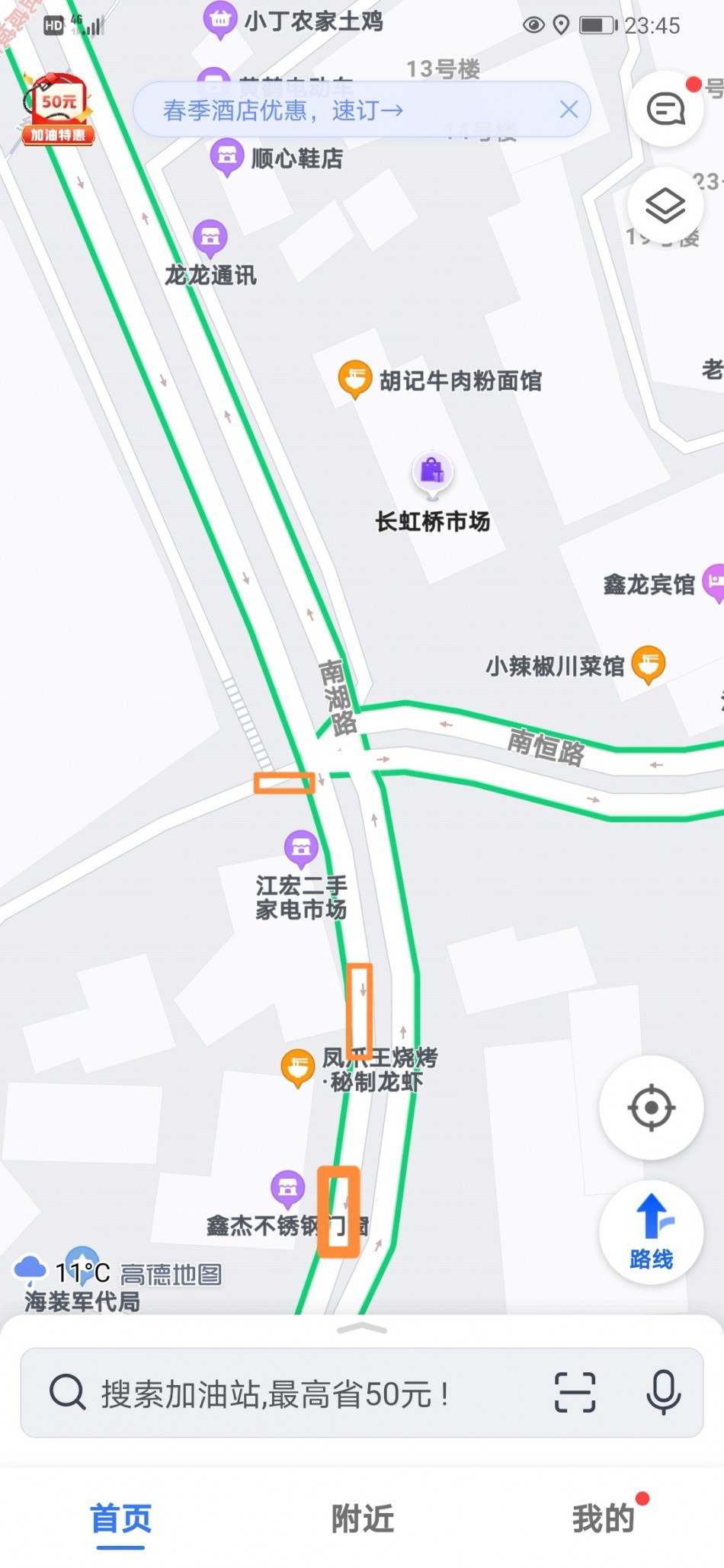Viewport: 724px width, 1568px height.
Task: Select 小辣椒川菜馆 restaurant marker
Action: click(649, 664)
